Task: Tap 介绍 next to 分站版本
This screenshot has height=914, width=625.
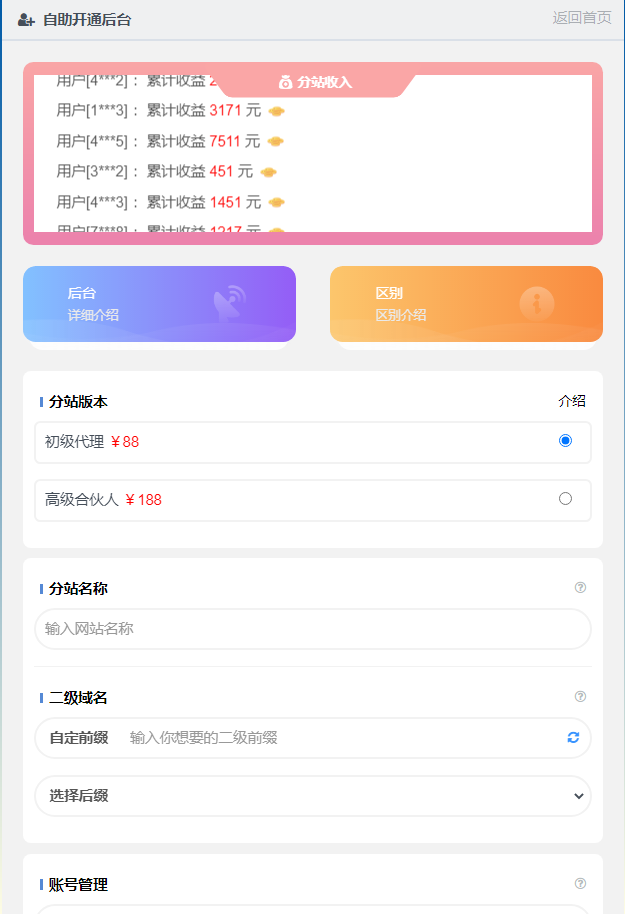Action: coord(572,401)
